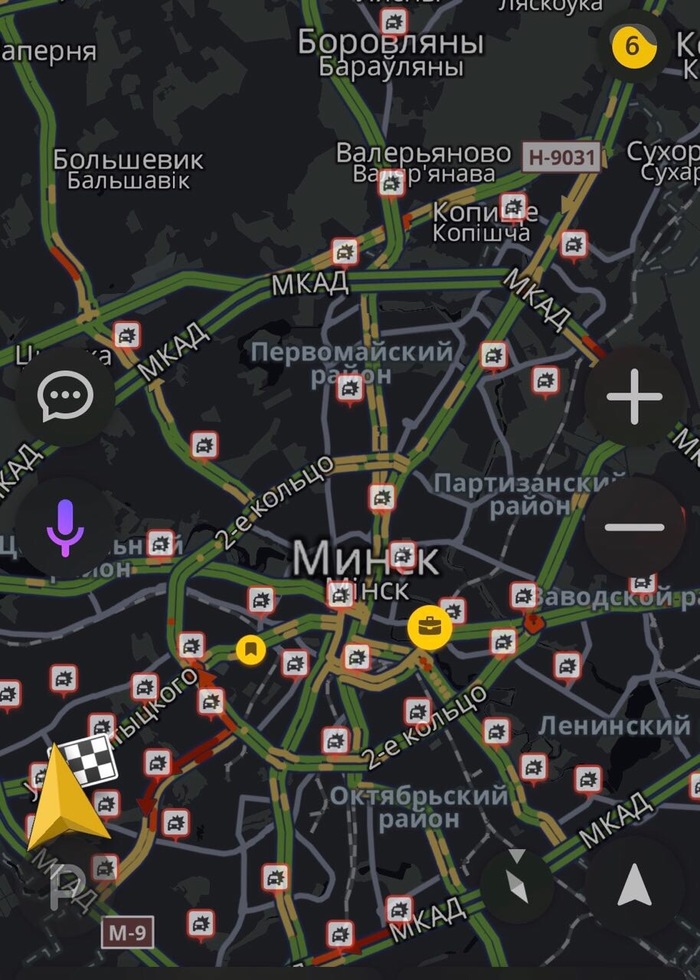Select the yellow briefcase work marker
This screenshot has height=980, width=700.
click(x=430, y=627)
